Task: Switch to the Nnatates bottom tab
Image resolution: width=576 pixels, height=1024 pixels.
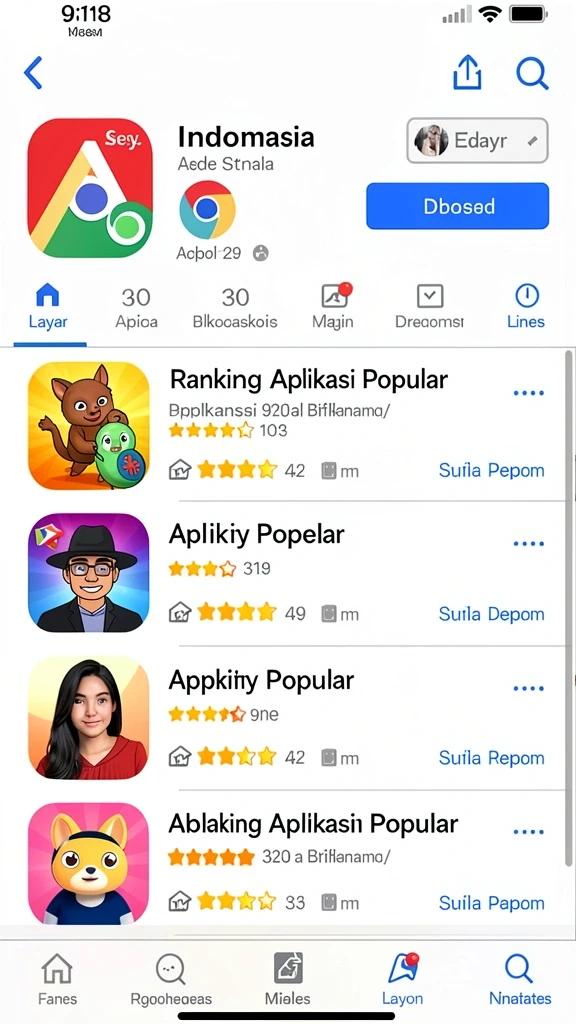Action: coord(520,979)
